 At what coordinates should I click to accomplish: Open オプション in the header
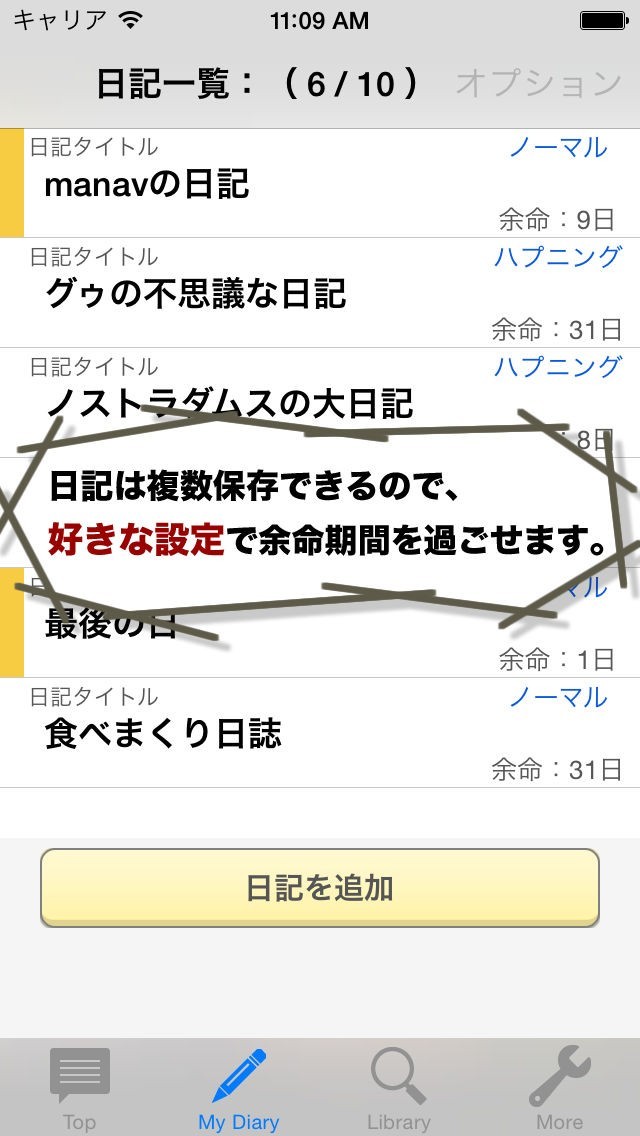(x=538, y=84)
